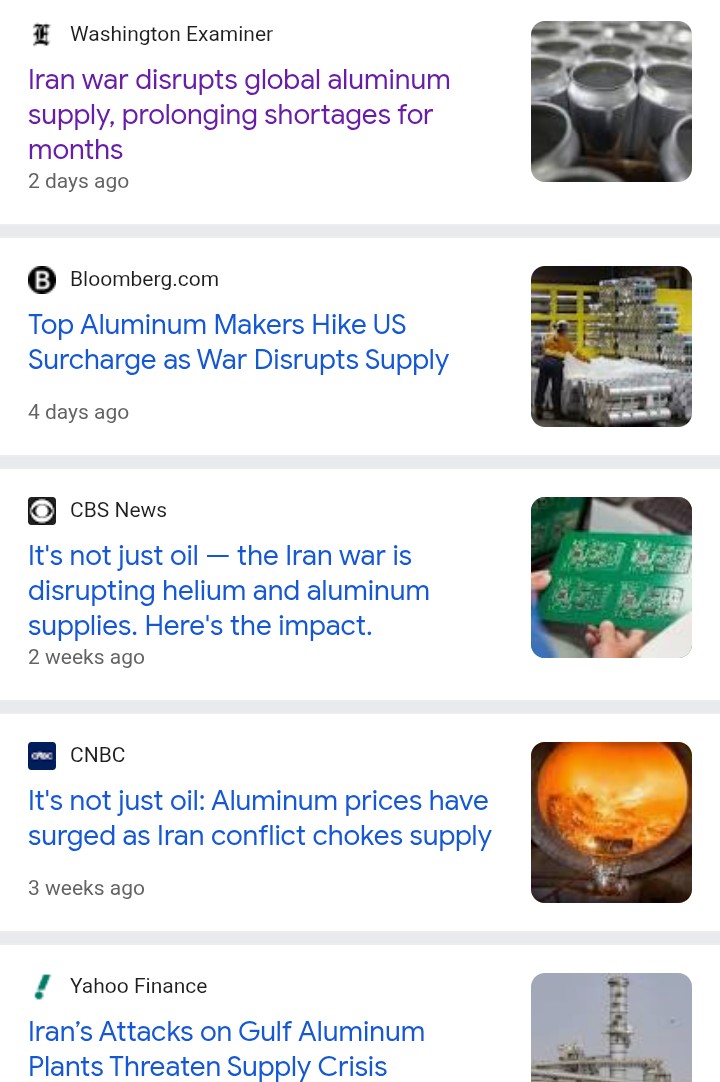Open Yahoo Finance Gulf aluminum plants story
This screenshot has width=720, height=1082.
(x=226, y=1048)
